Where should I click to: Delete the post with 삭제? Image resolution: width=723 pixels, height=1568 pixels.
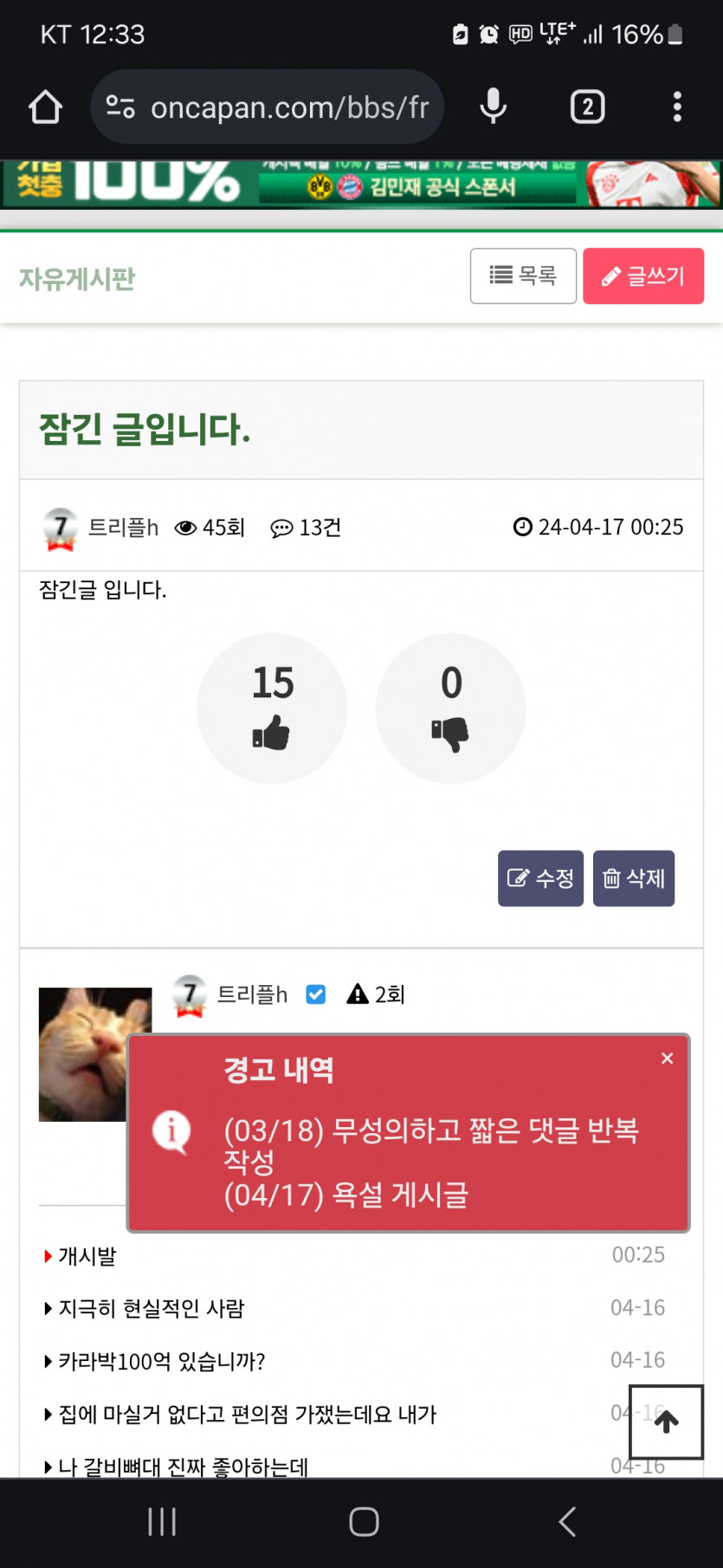[633, 878]
